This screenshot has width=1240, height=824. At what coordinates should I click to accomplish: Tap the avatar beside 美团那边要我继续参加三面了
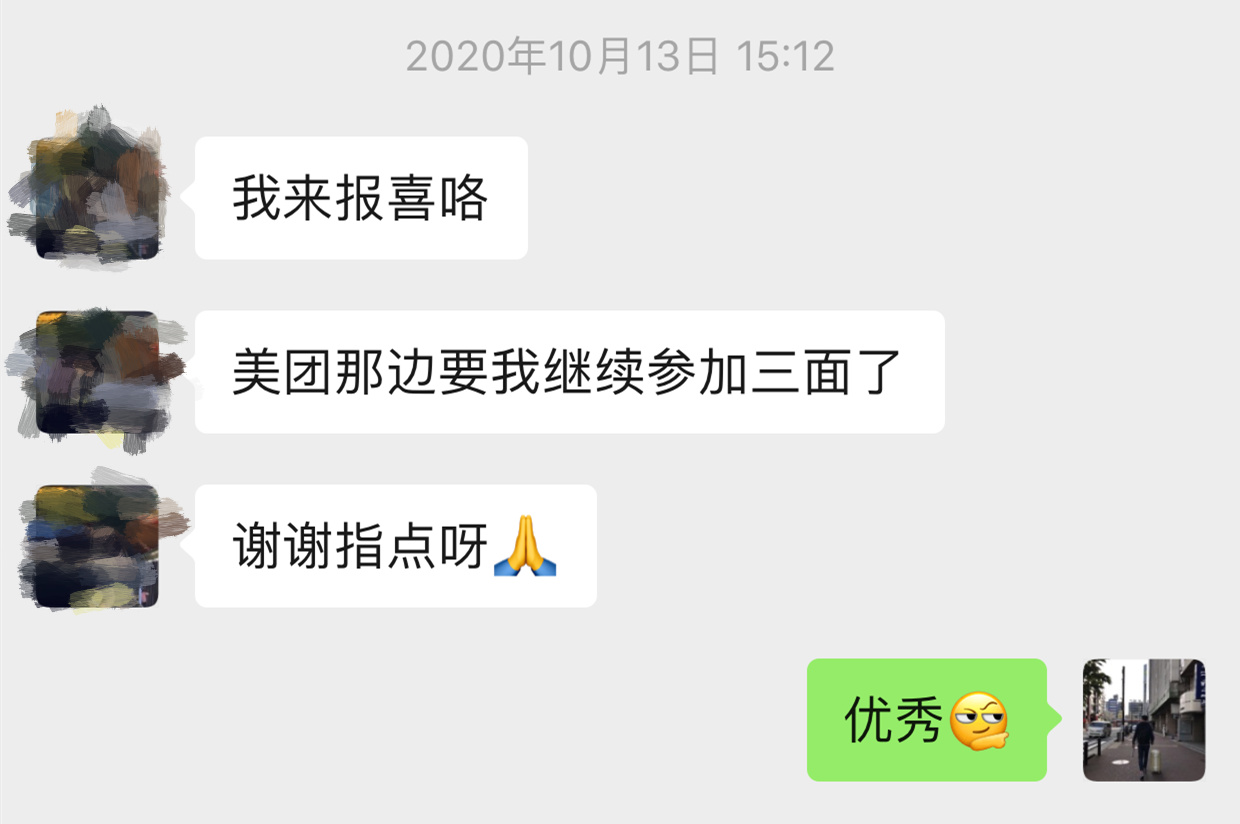pos(97,372)
